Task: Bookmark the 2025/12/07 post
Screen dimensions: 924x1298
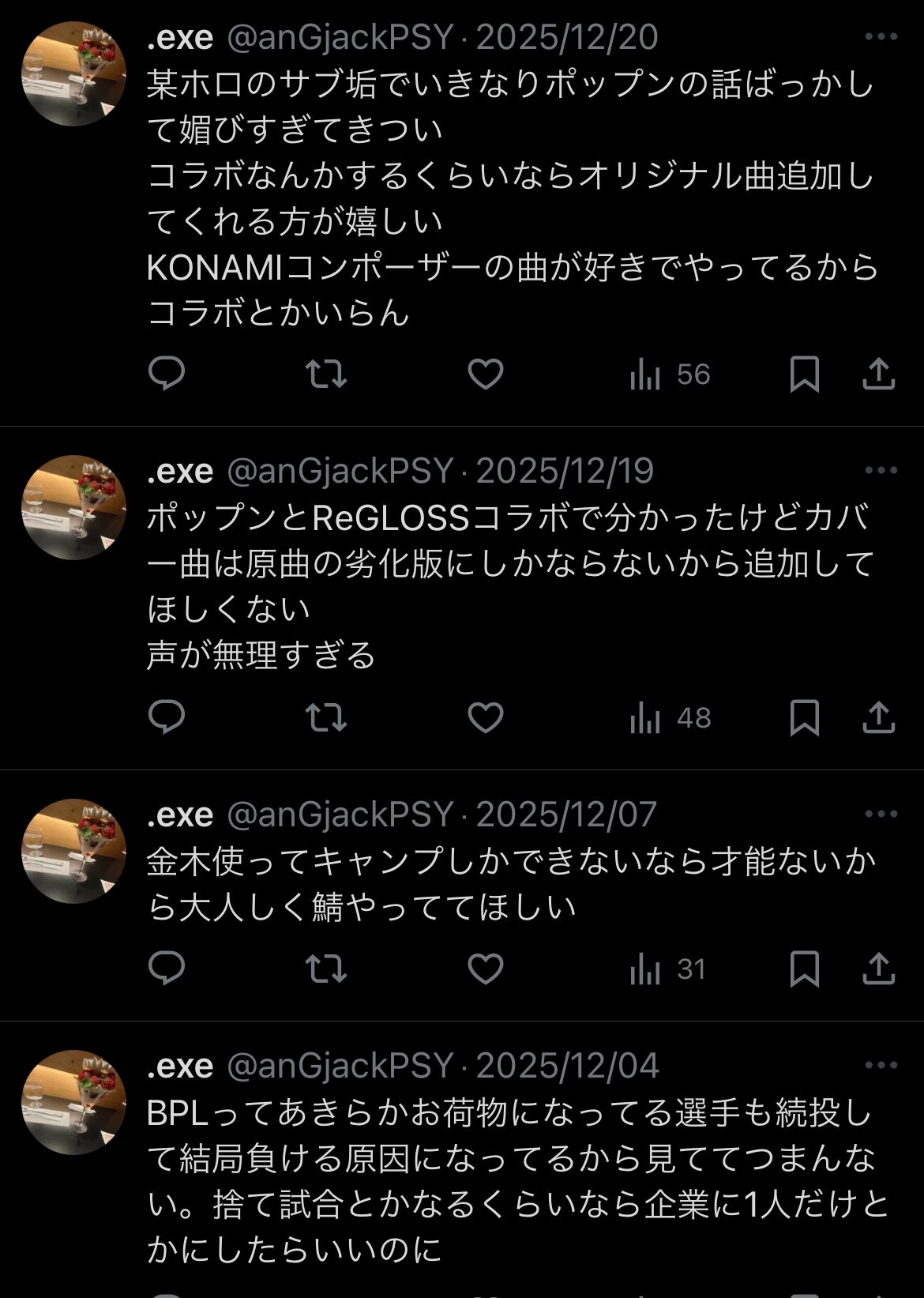Action: pos(804,969)
